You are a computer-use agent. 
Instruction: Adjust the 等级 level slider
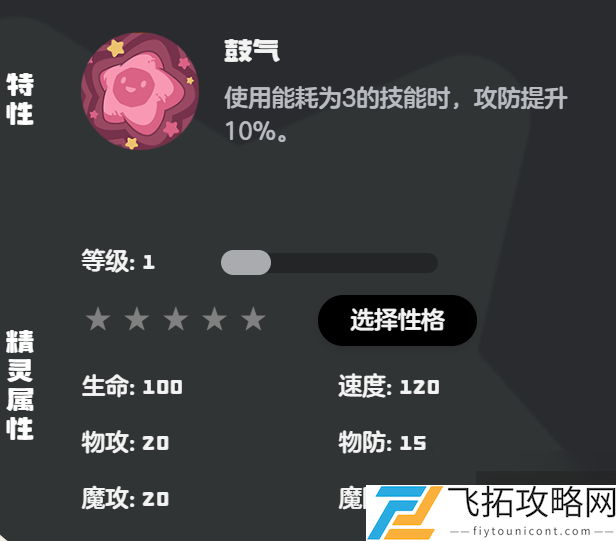coord(246,263)
